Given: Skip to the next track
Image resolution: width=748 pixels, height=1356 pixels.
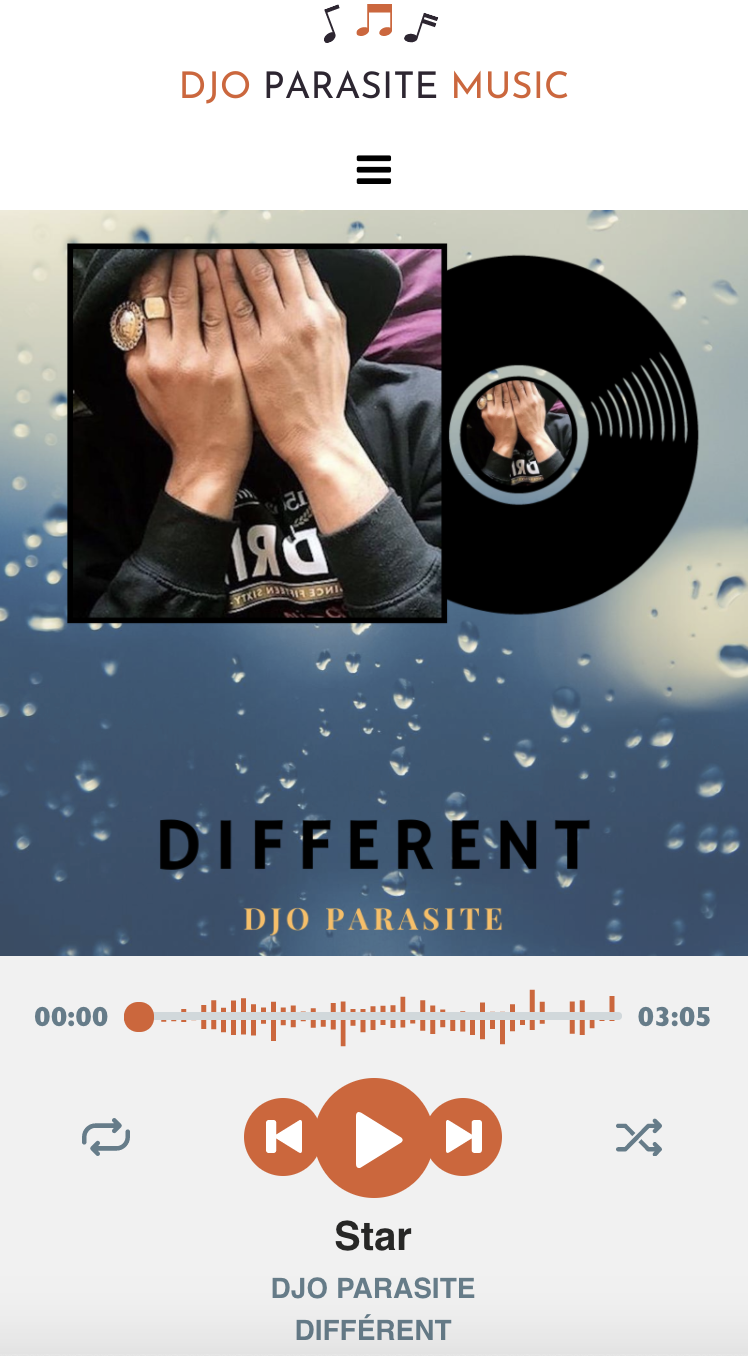Looking at the screenshot, I should pos(464,1137).
